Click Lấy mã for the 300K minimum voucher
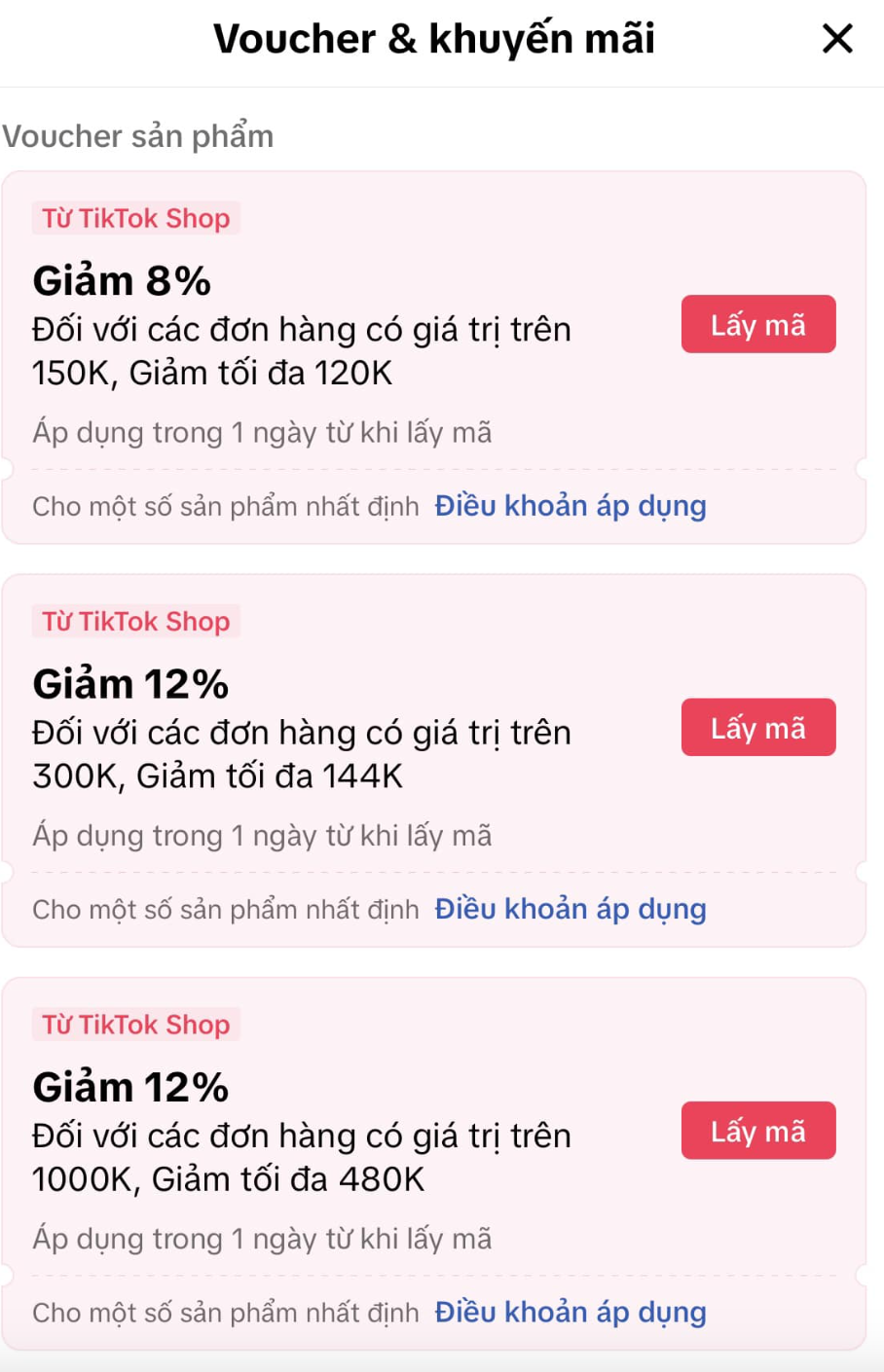The width and height of the screenshot is (884, 1372). [758, 727]
